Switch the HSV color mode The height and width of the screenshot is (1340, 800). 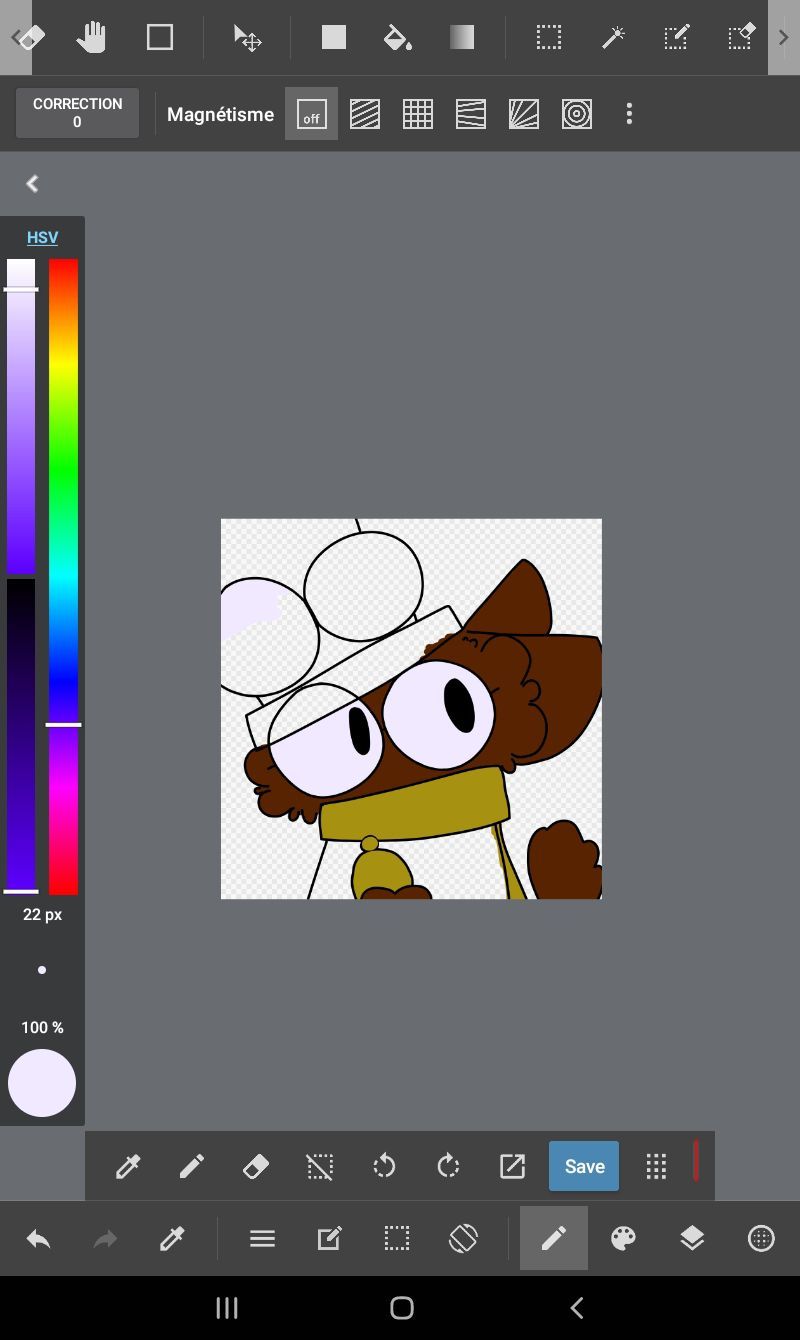coord(42,237)
